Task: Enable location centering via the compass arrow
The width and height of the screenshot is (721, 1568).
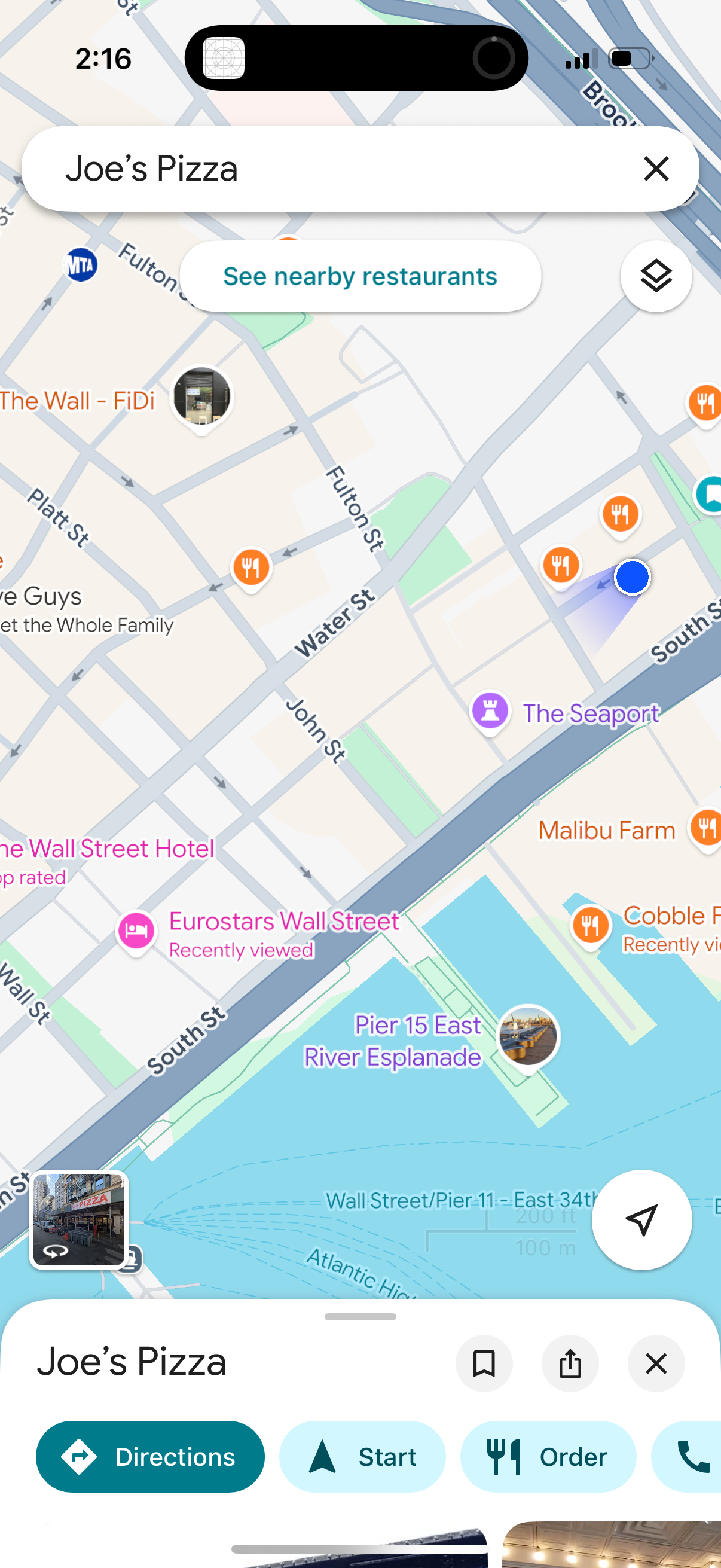Action: pos(641,1219)
